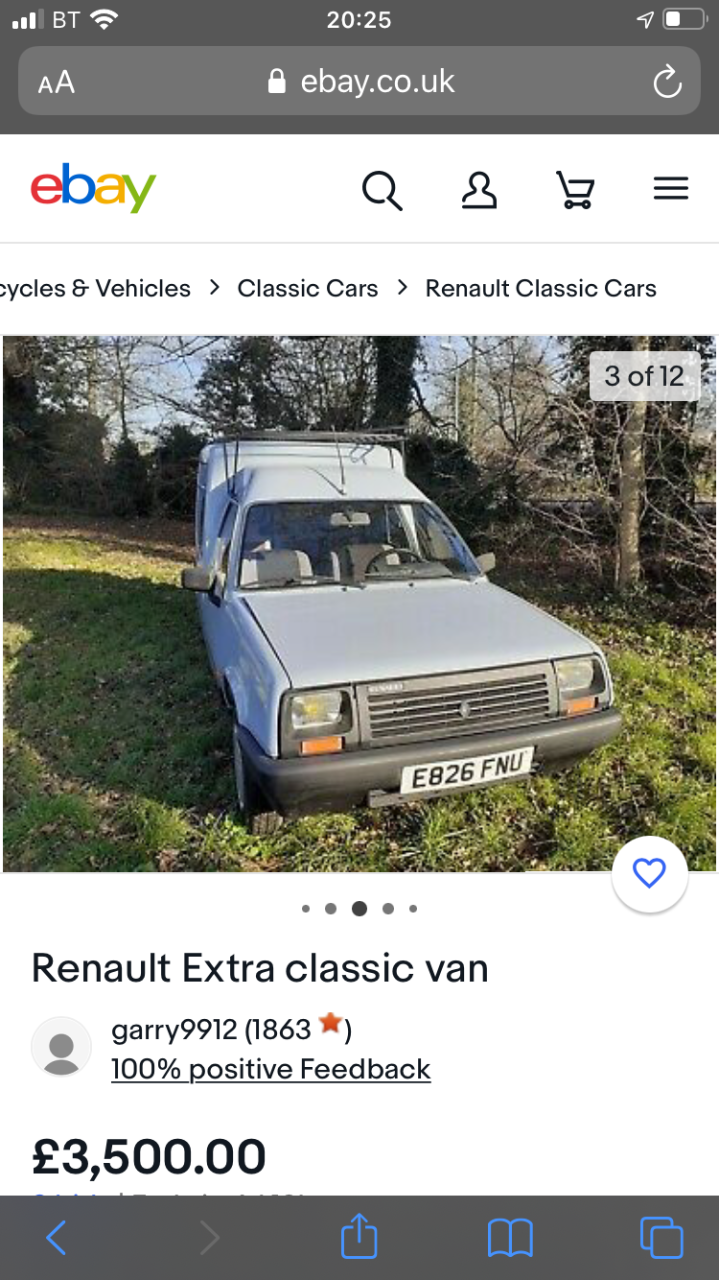Open Safari bookmarks
This screenshot has width=719, height=1280.
pos(510,1239)
